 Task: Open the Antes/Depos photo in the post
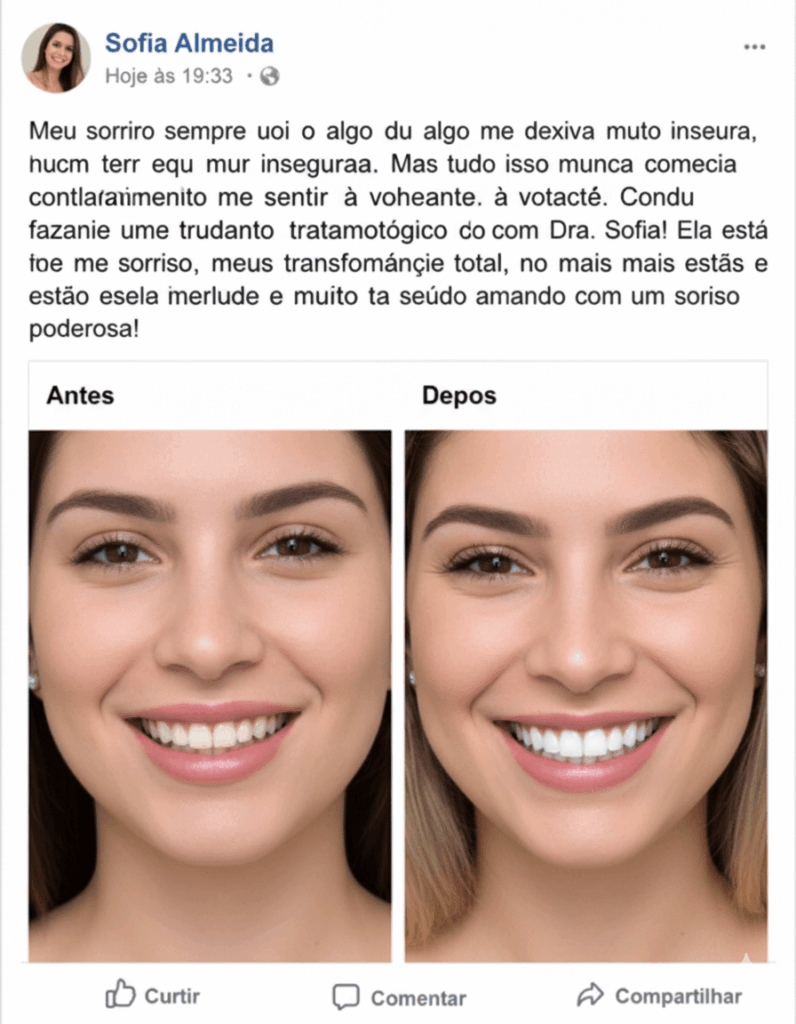[x=398, y=680]
